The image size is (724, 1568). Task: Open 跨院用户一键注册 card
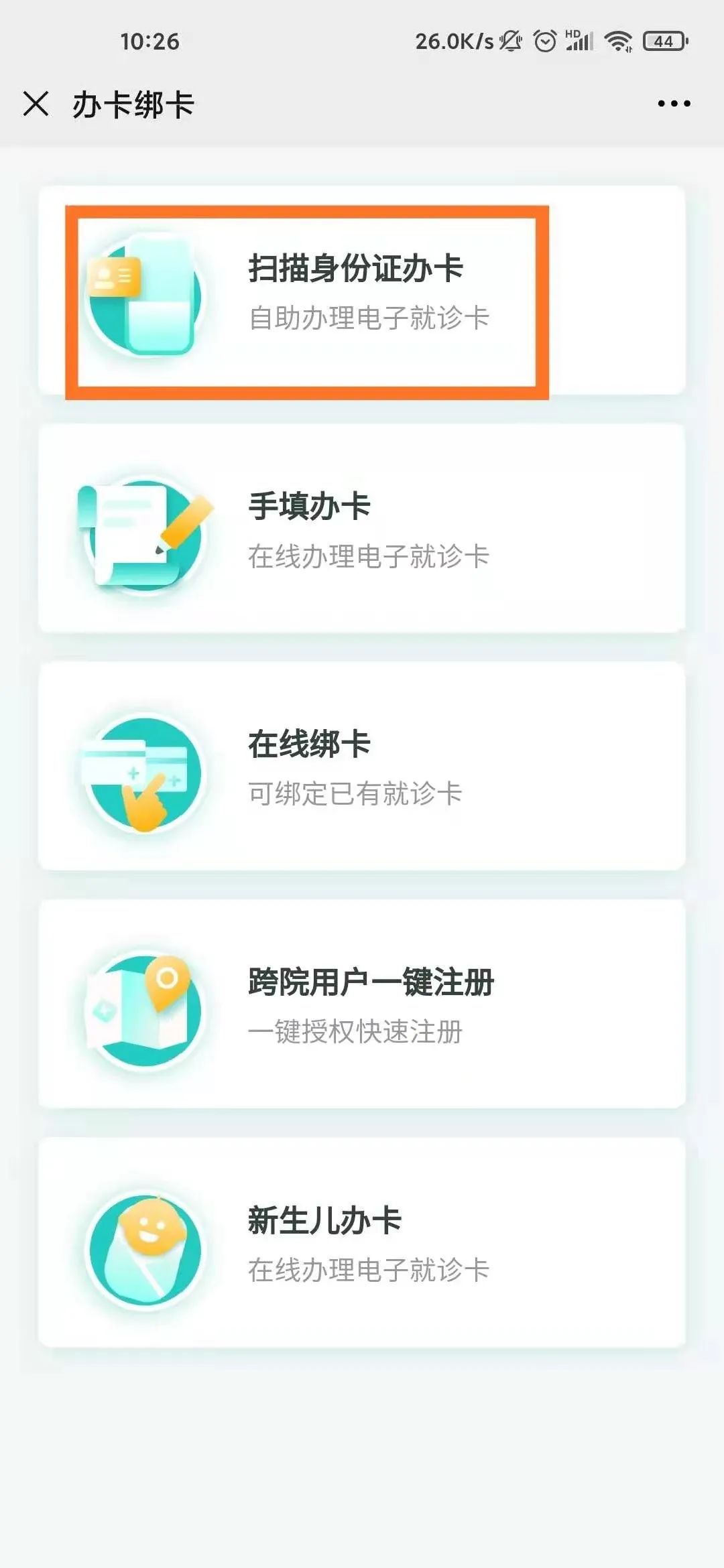[x=362, y=1004]
